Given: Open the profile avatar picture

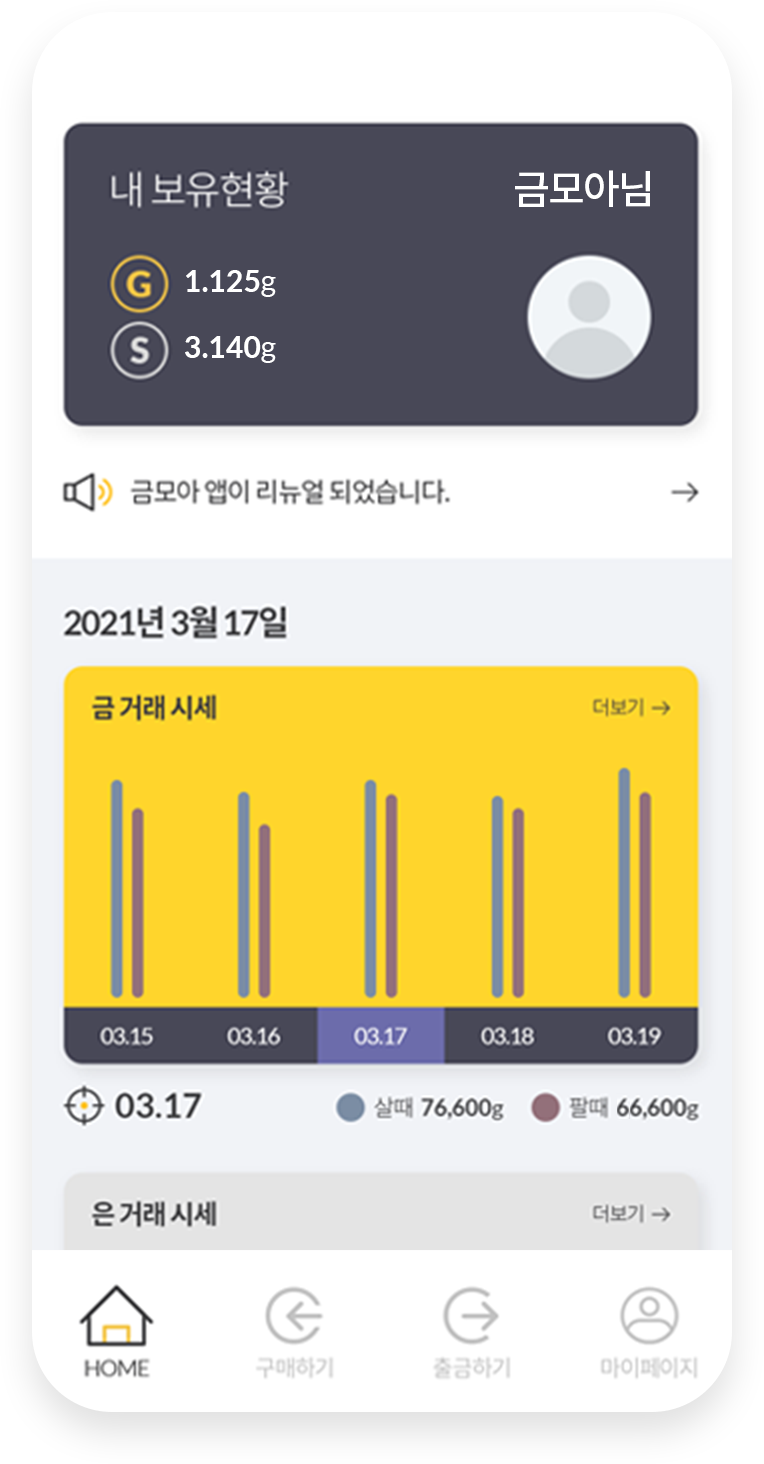Looking at the screenshot, I should coord(589,317).
